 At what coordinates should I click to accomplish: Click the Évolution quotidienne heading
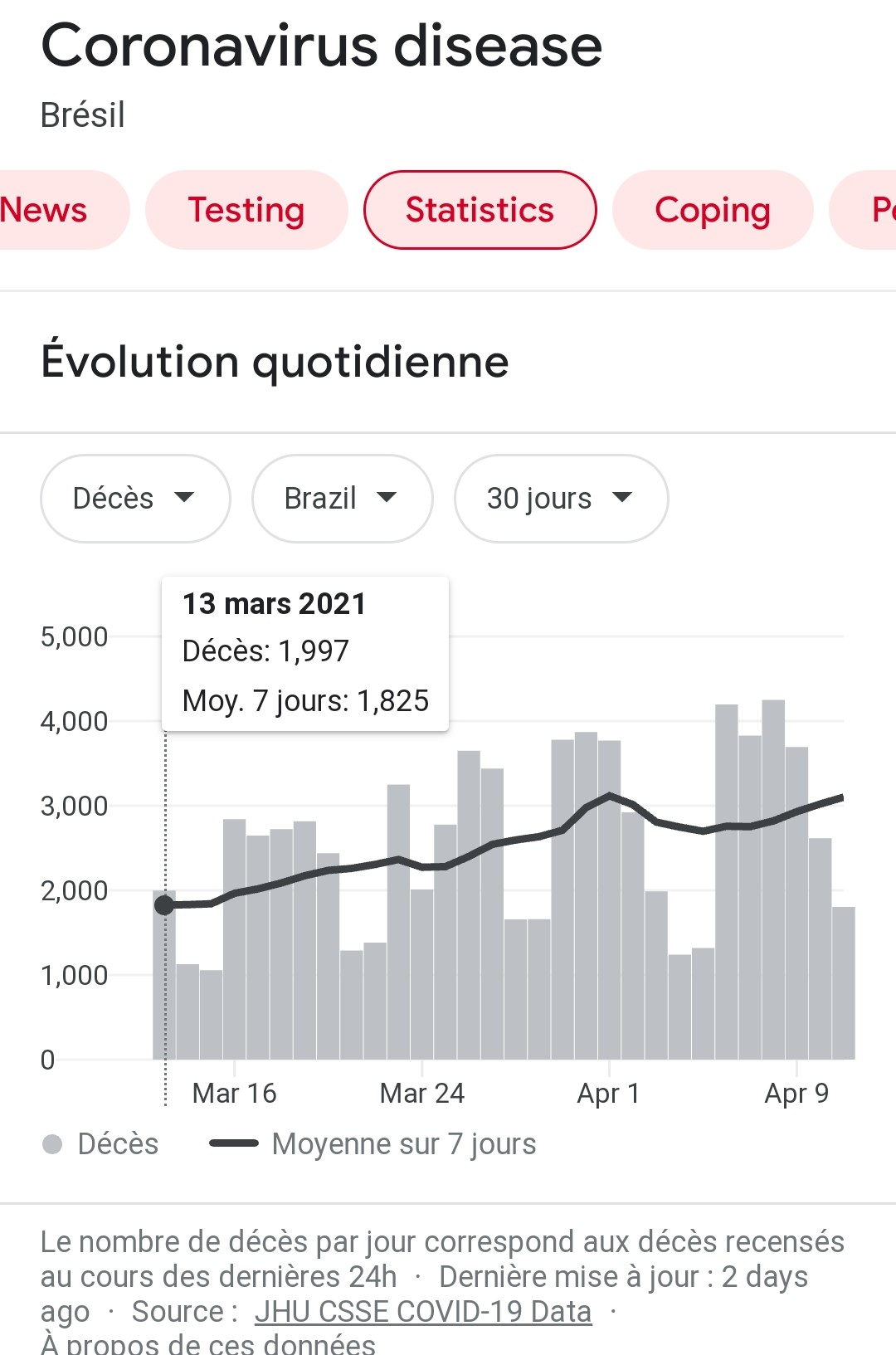click(275, 361)
